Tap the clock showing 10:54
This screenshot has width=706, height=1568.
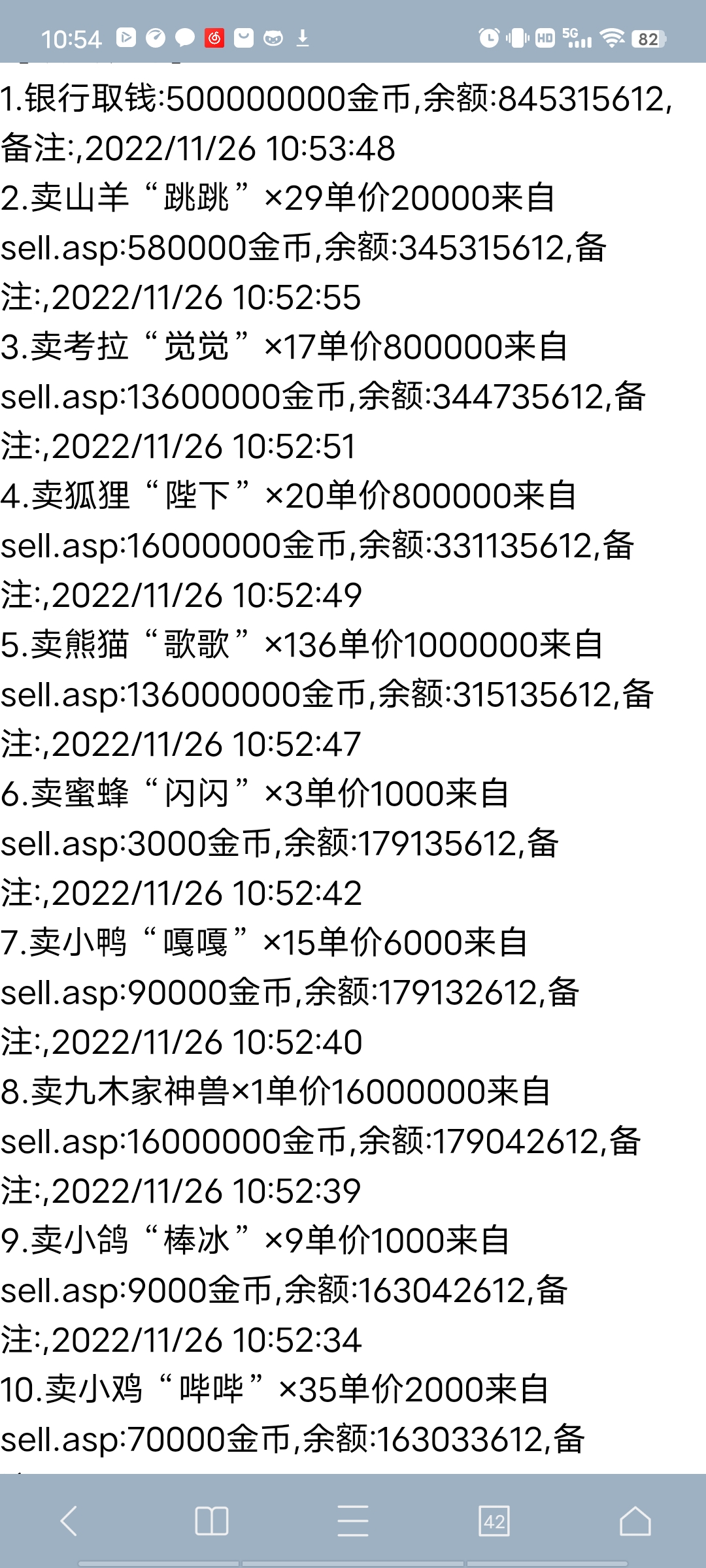coord(72,38)
